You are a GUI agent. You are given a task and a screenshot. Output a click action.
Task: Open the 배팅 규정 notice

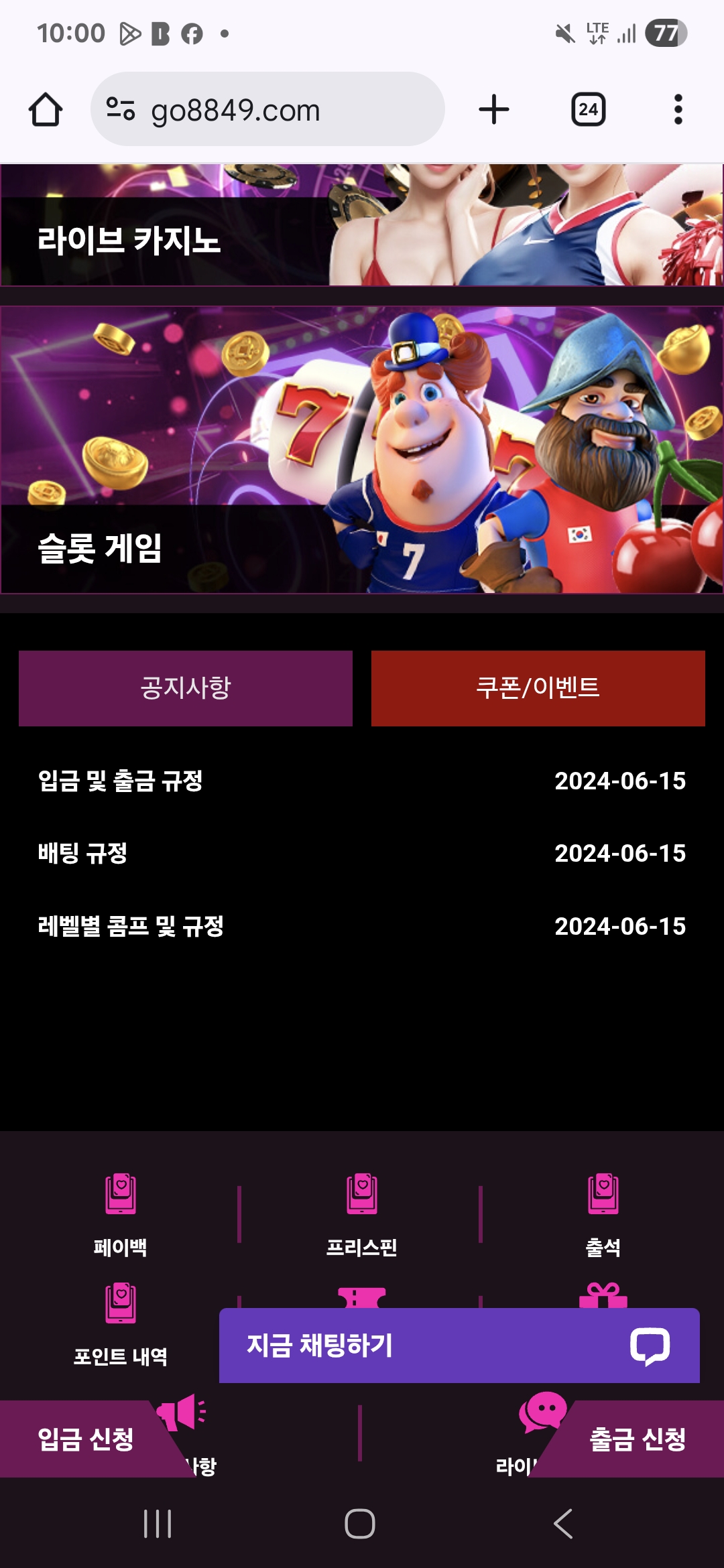[83, 854]
